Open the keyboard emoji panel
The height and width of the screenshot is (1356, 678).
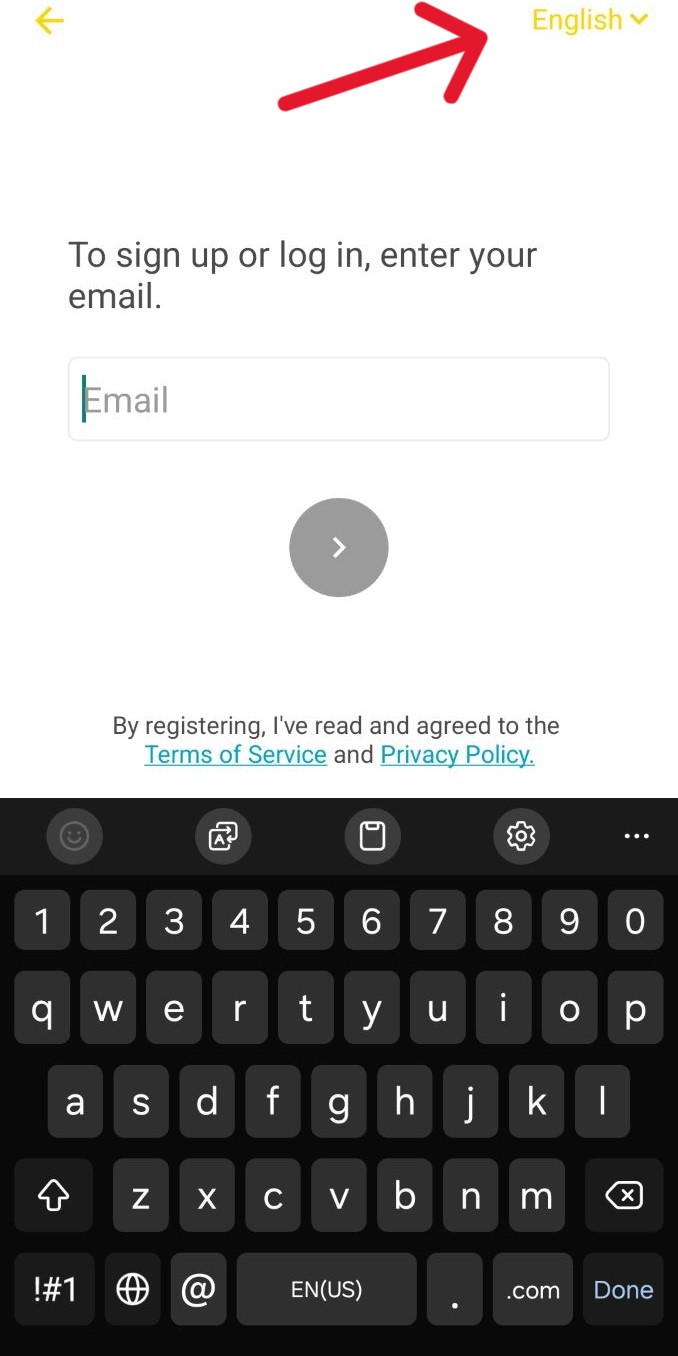(x=75, y=836)
